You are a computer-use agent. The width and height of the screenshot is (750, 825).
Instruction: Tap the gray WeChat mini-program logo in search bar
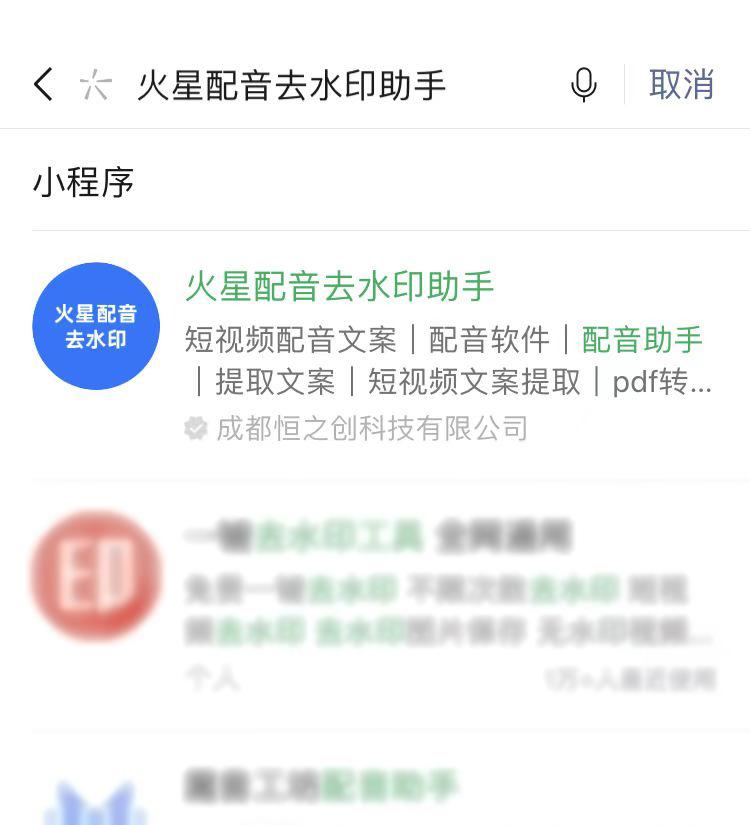pos(95,85)
